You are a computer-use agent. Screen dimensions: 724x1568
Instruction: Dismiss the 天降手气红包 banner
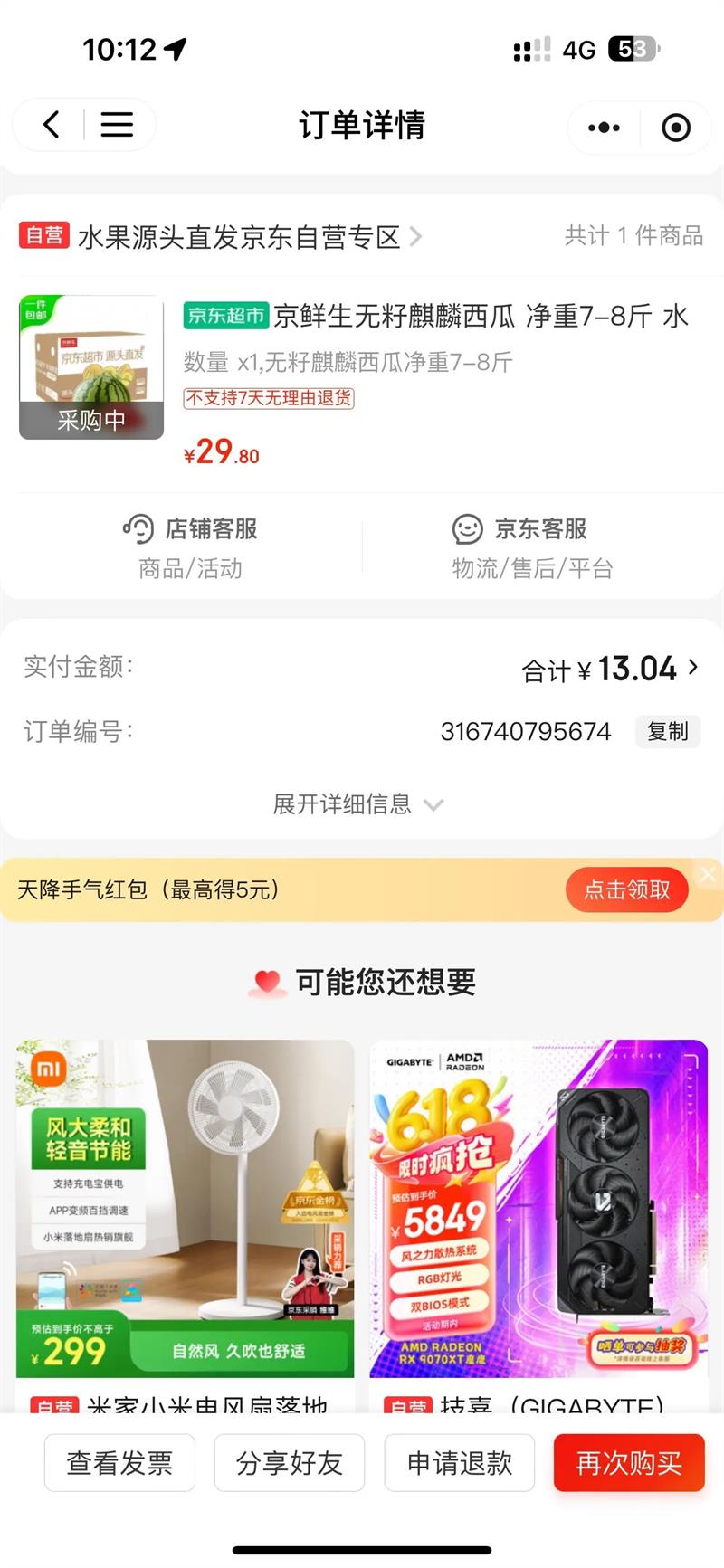click(x=708, y=874)
